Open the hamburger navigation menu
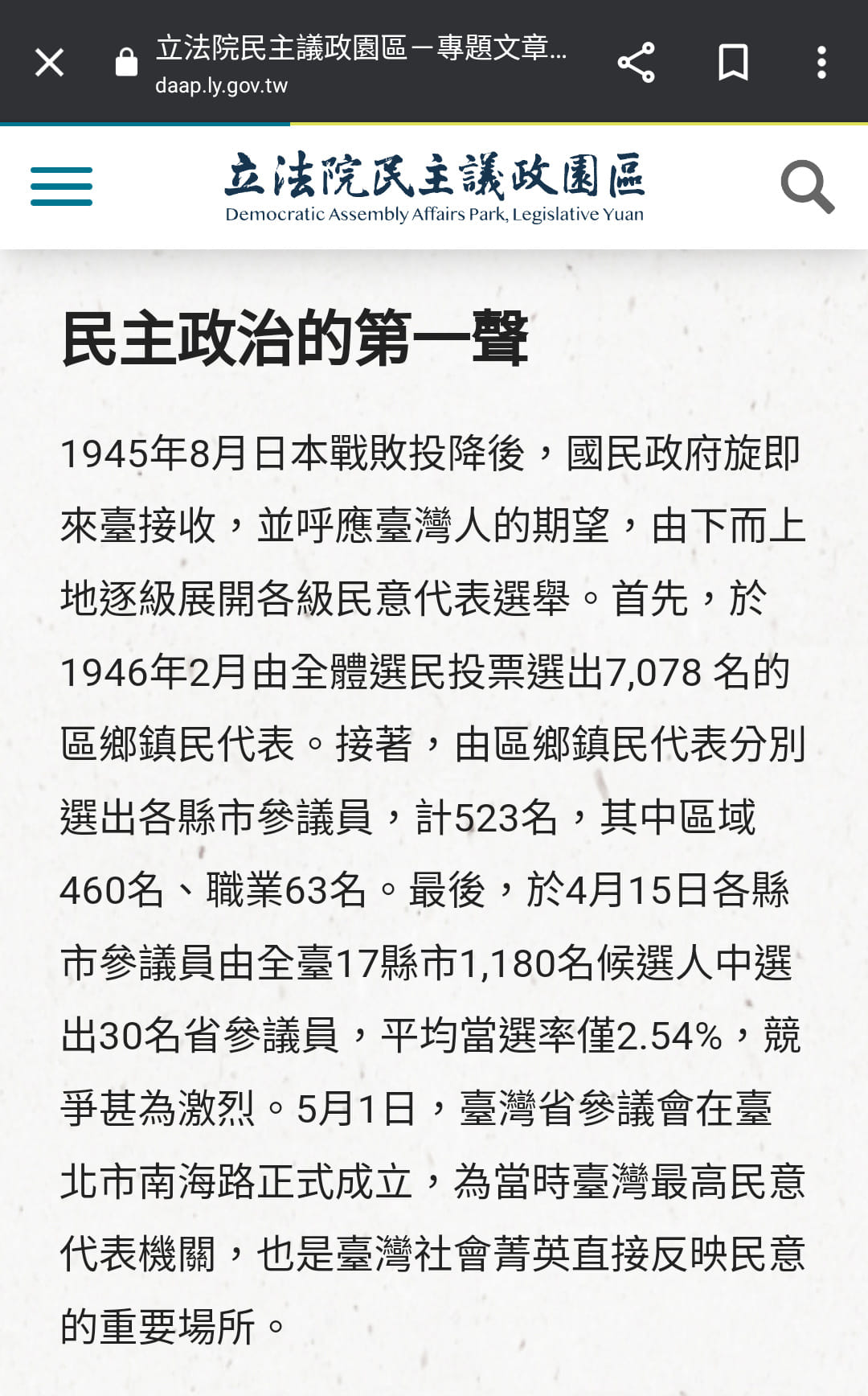 click(61, 187)
